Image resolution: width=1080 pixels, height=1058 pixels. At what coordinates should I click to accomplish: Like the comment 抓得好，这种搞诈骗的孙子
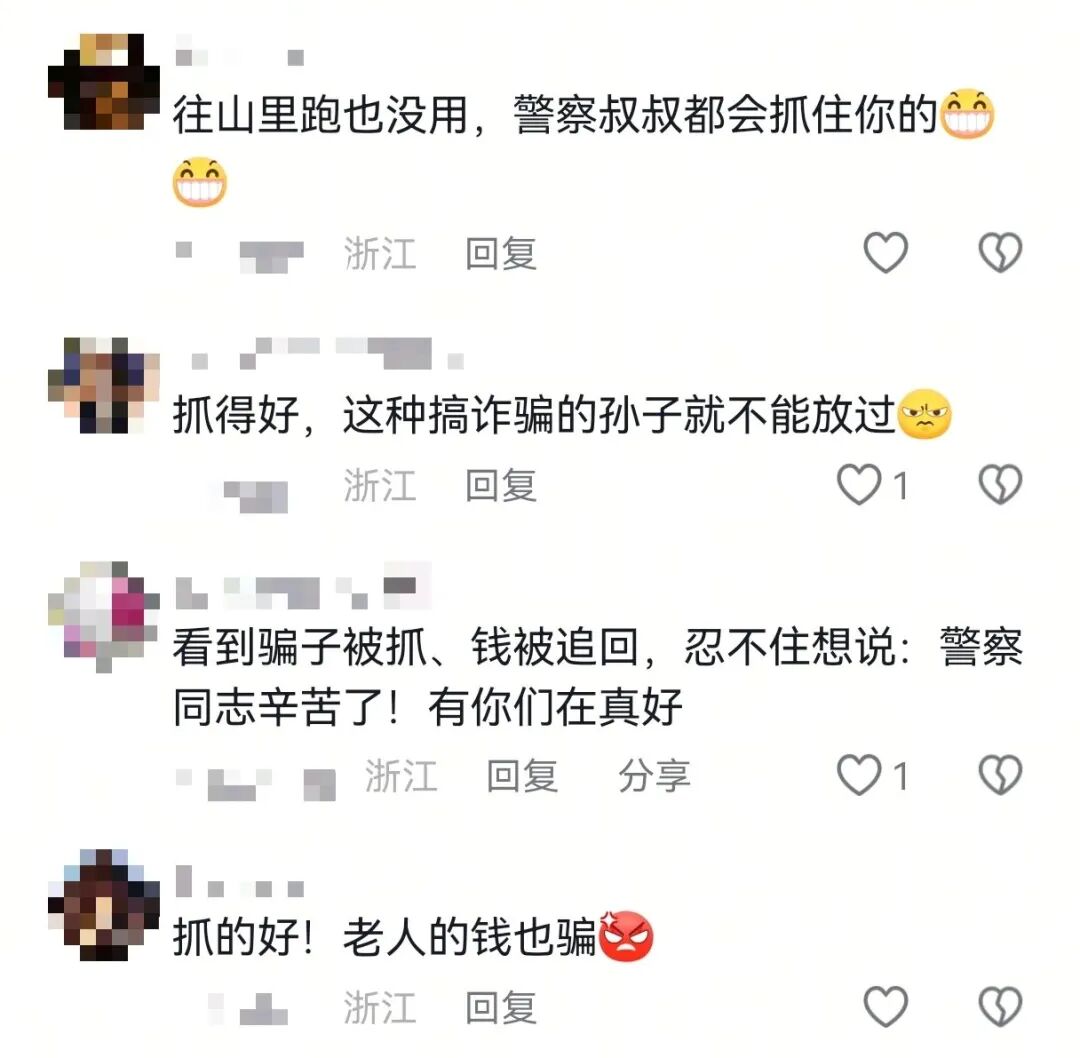pyautogui.click(x=859, y=486)
